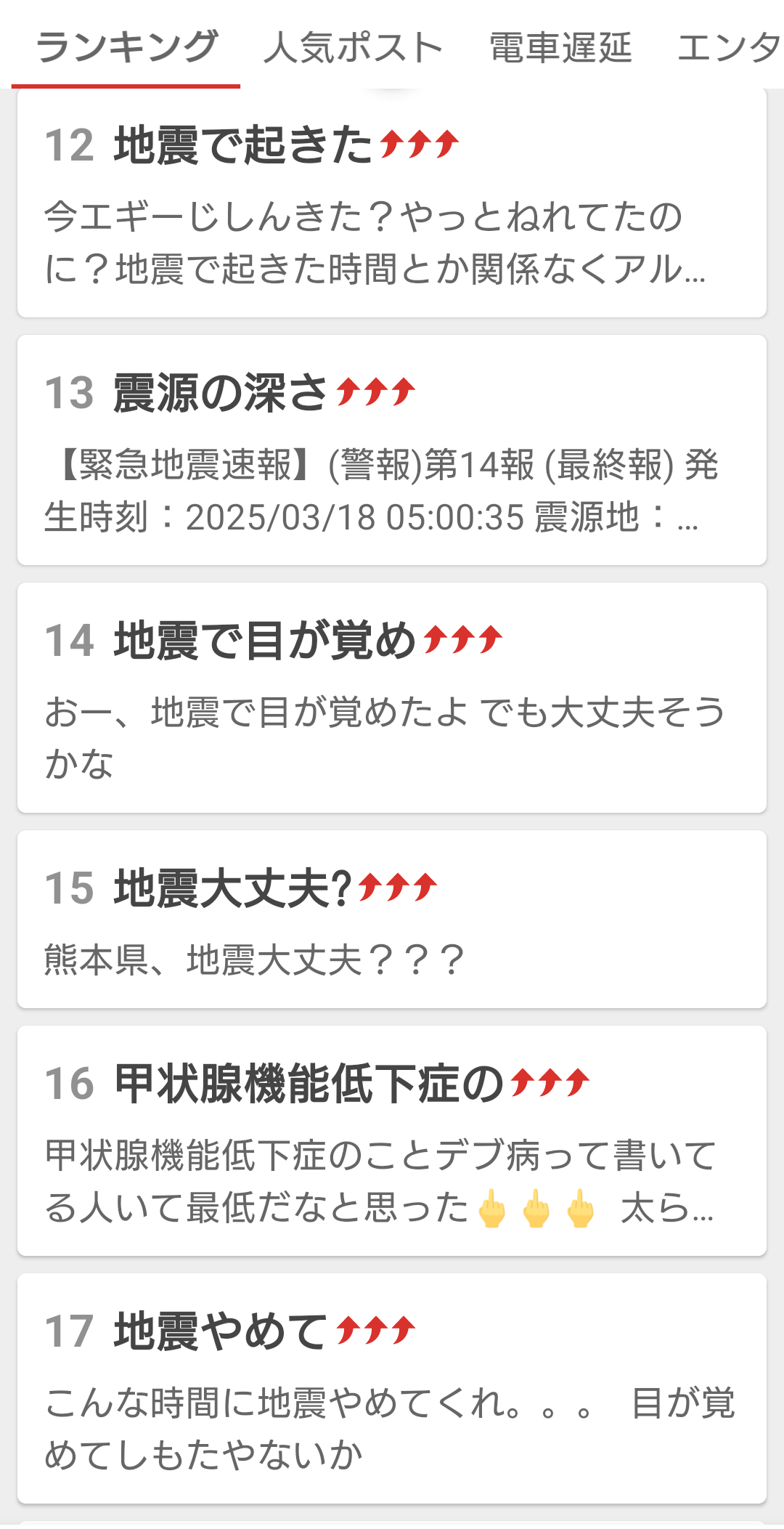Switch to the エンタ tab
The width and height of the screenshot is (784, 1529).
click(728, 48)
